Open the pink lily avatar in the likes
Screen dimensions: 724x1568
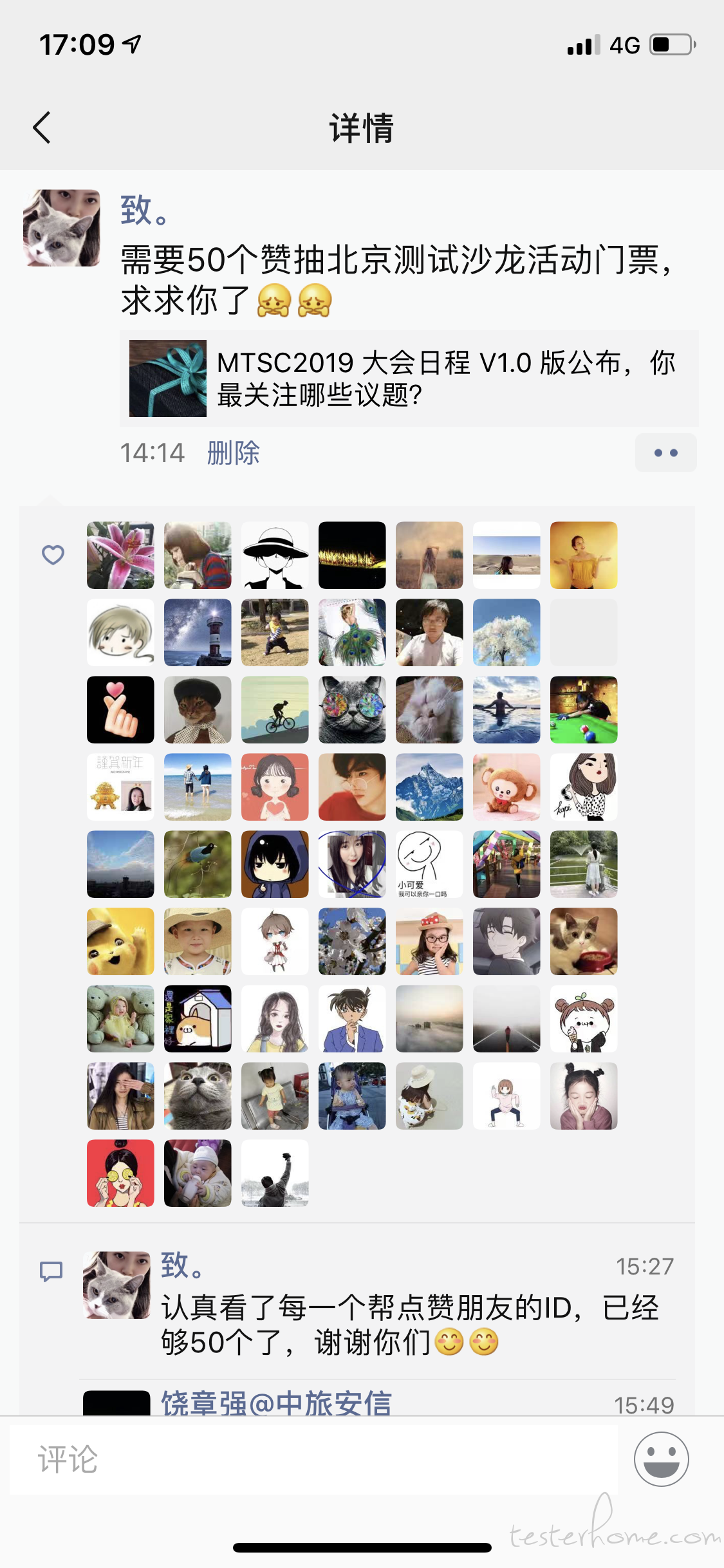(x=120, y=555)
